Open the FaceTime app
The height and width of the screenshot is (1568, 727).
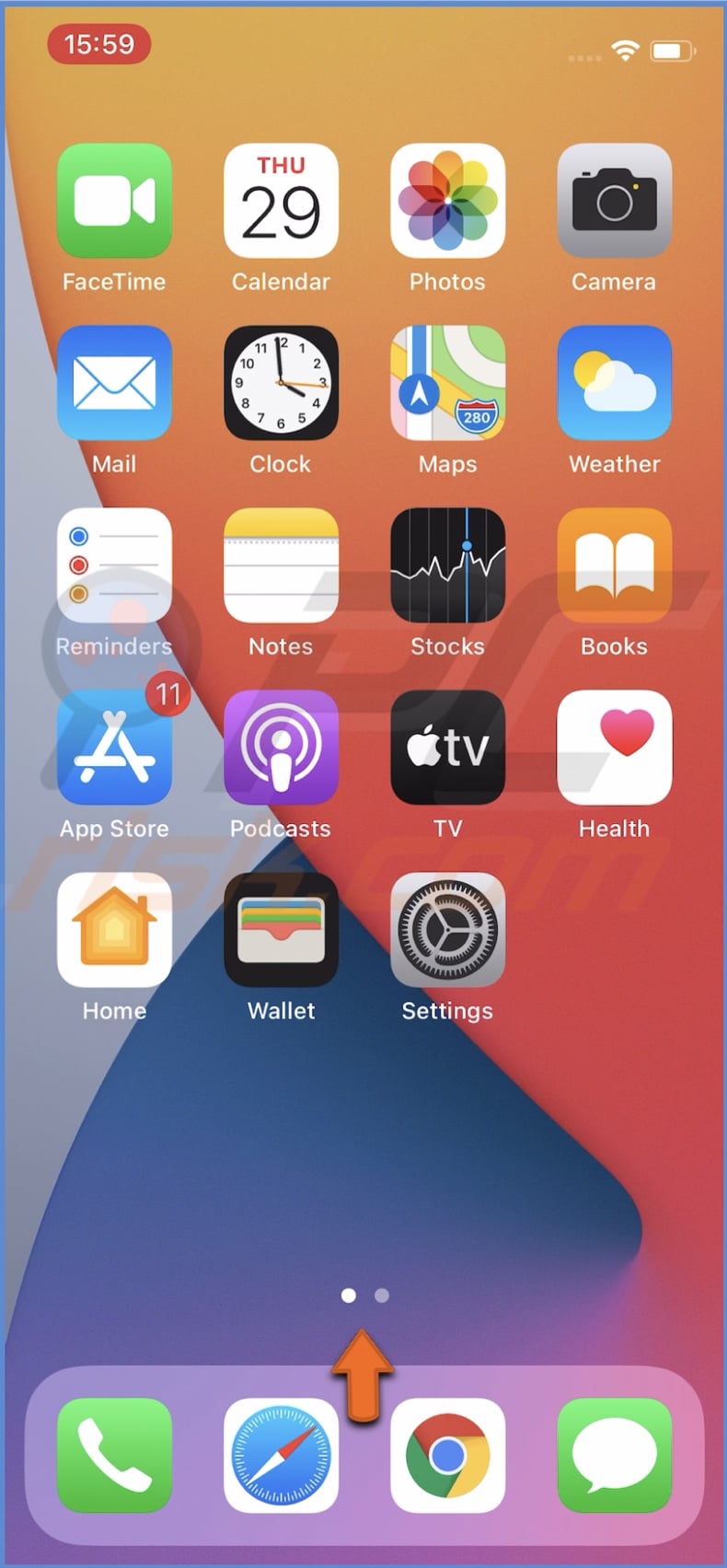tap(114, 200)
